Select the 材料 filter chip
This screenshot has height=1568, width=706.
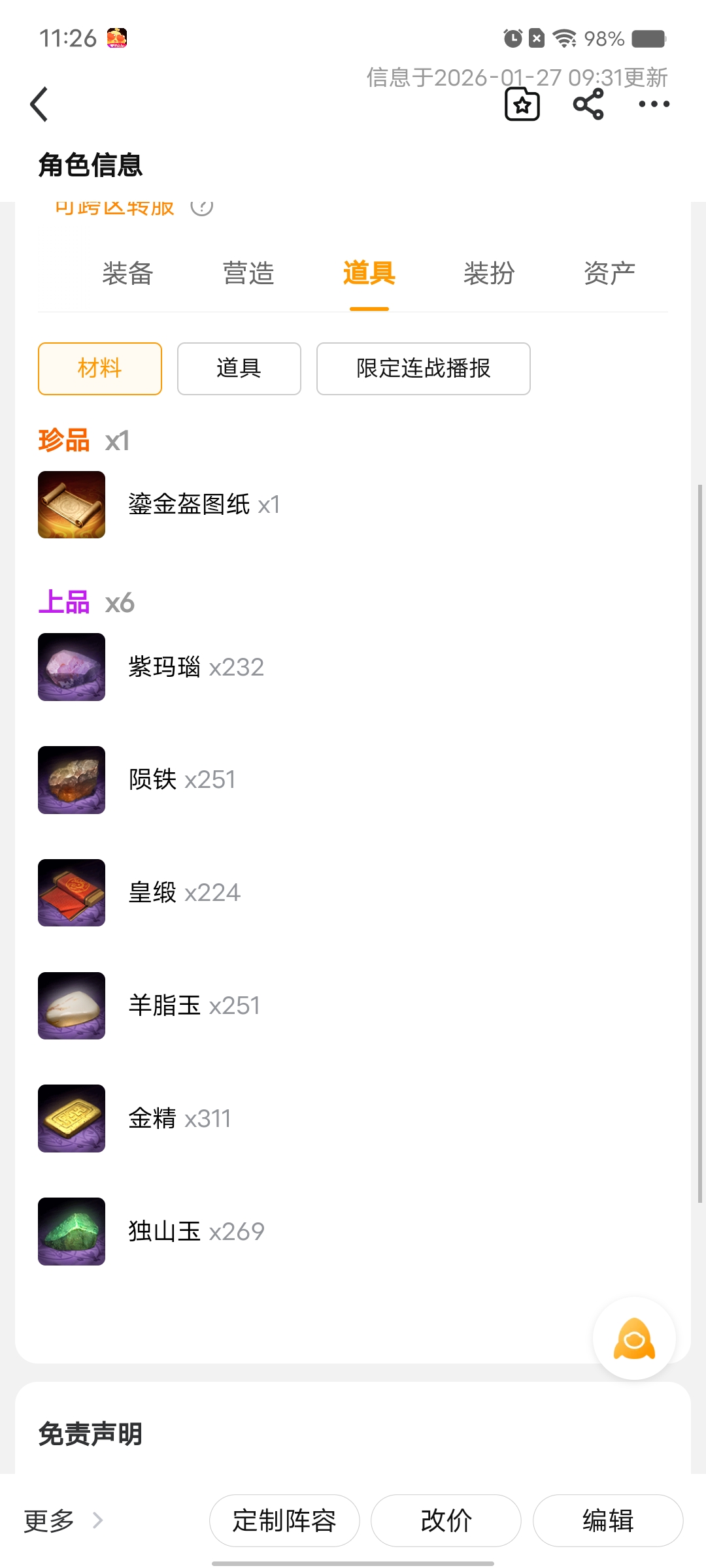click(x=100, y=368)
